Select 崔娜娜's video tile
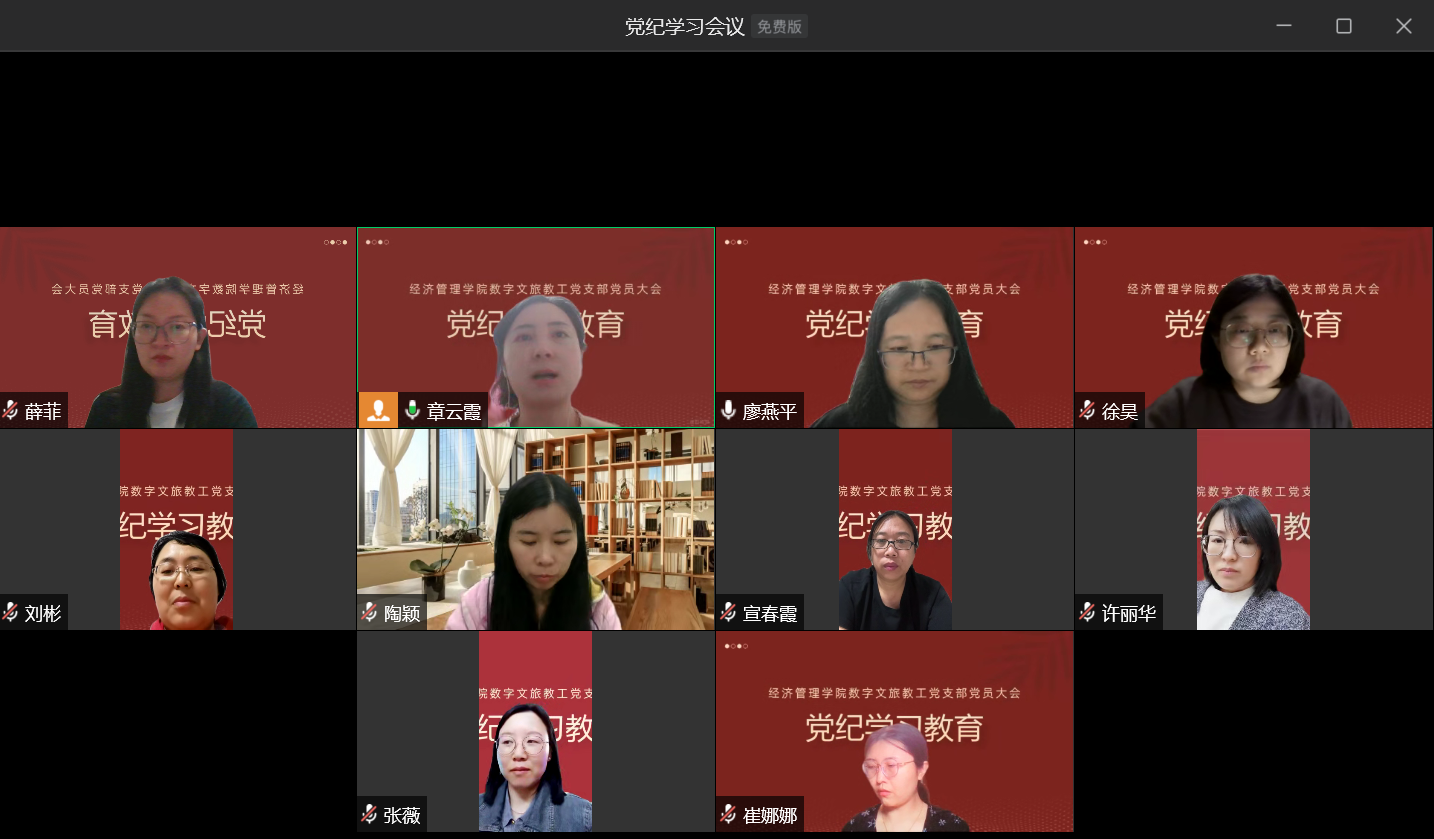Screen dimensions: 1434x839 coord(894,731)
